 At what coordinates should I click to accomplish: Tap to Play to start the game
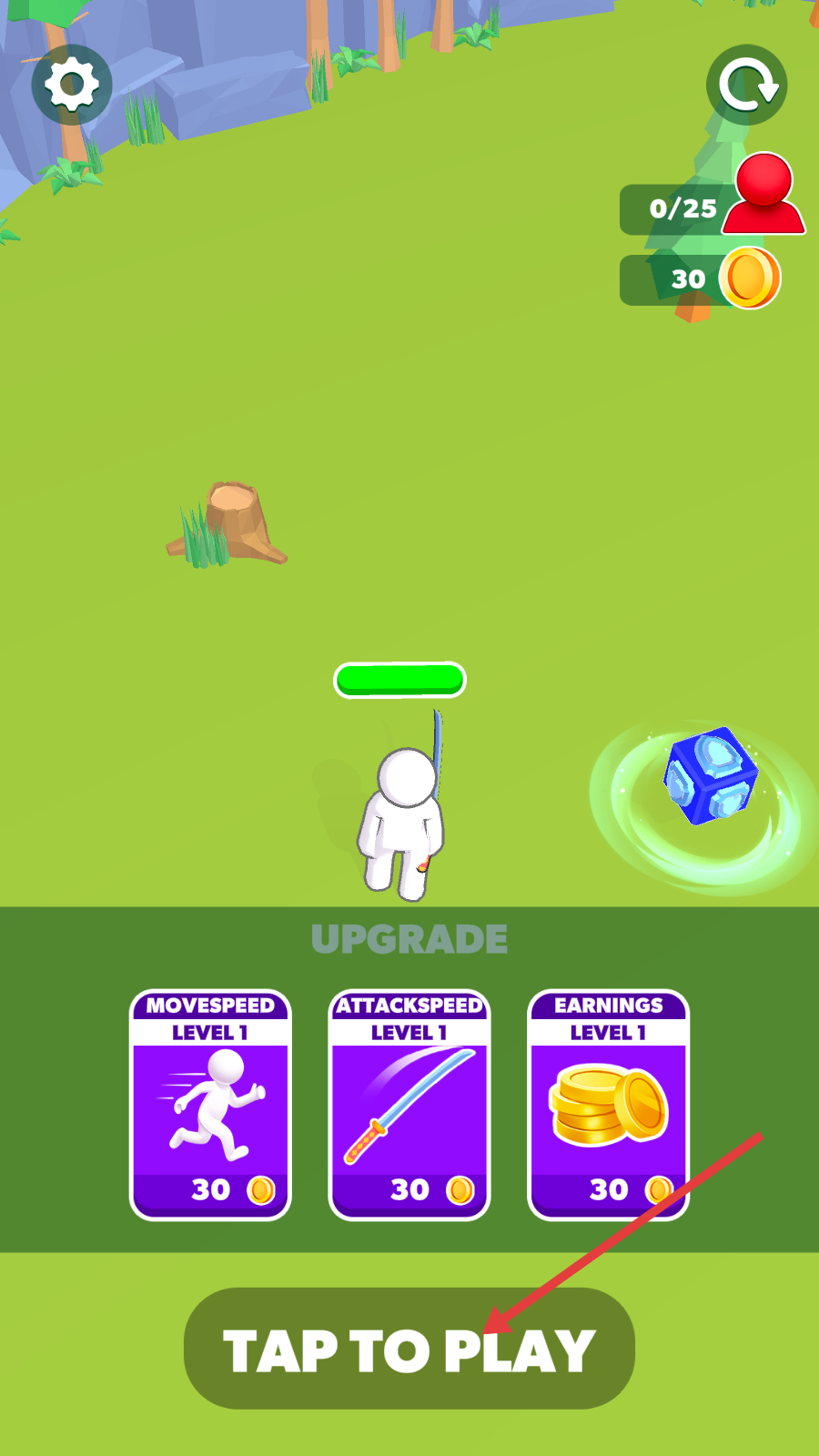(x=409, y=1349)
